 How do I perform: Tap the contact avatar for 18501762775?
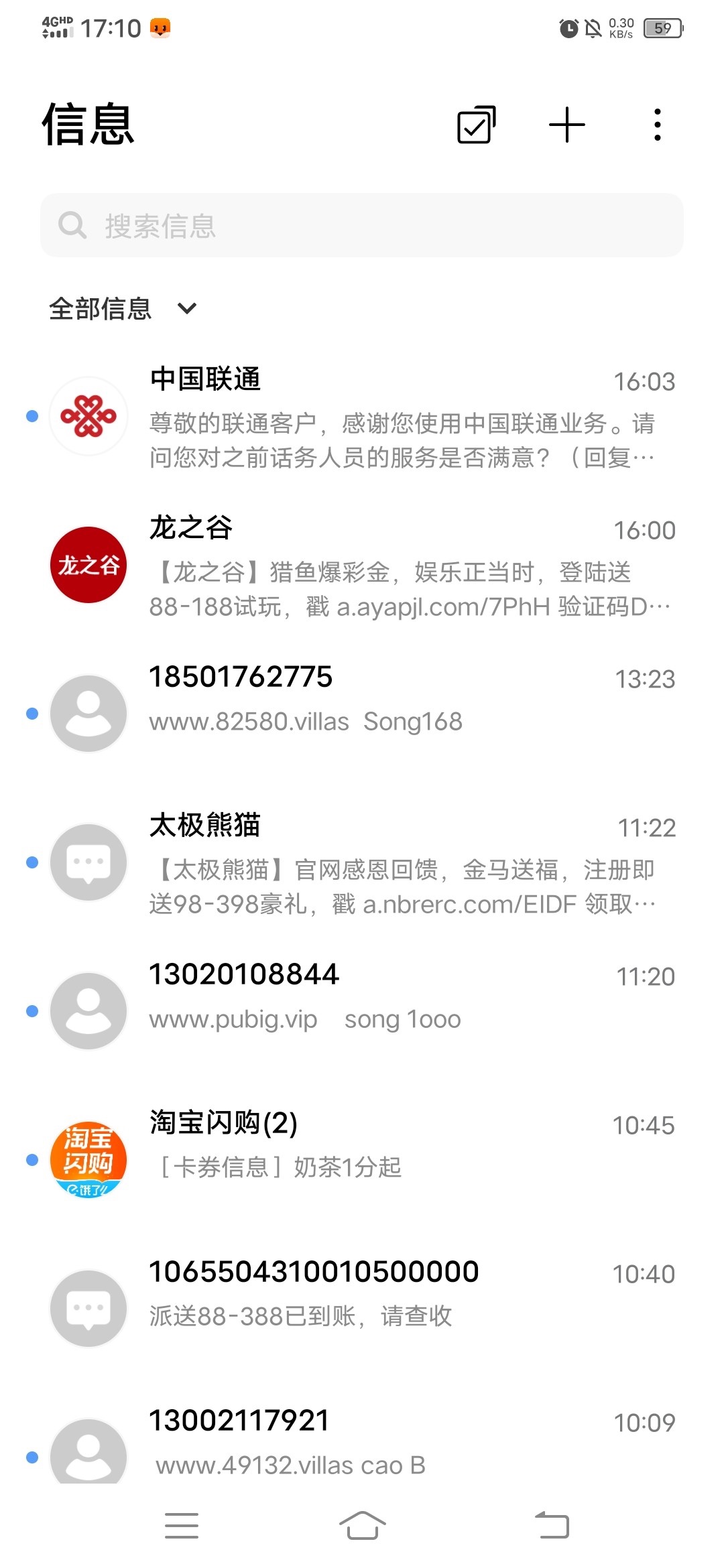(x=87, y=713)
